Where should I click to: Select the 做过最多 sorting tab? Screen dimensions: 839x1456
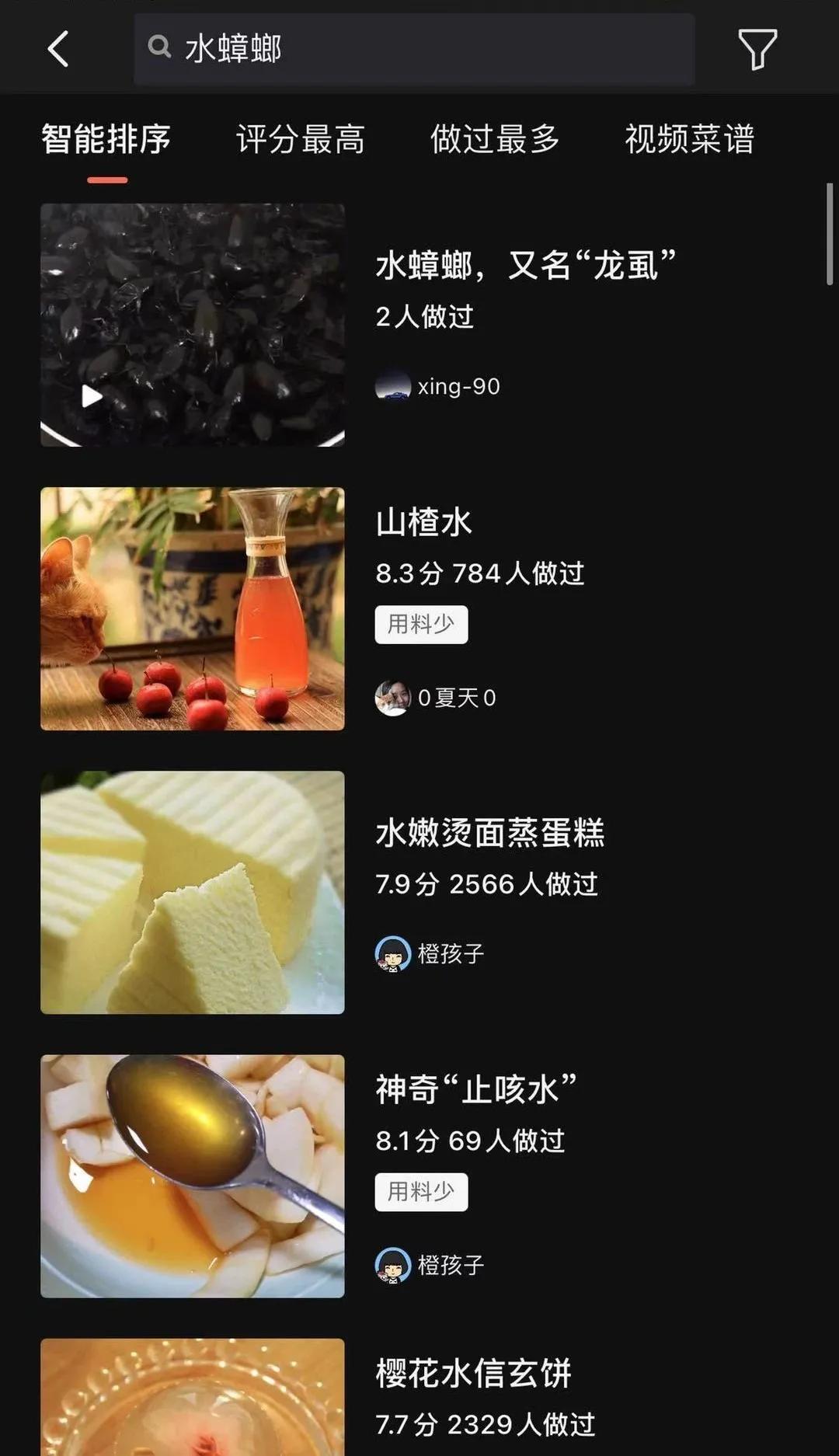pyautogui.click(x=494, y=141)
